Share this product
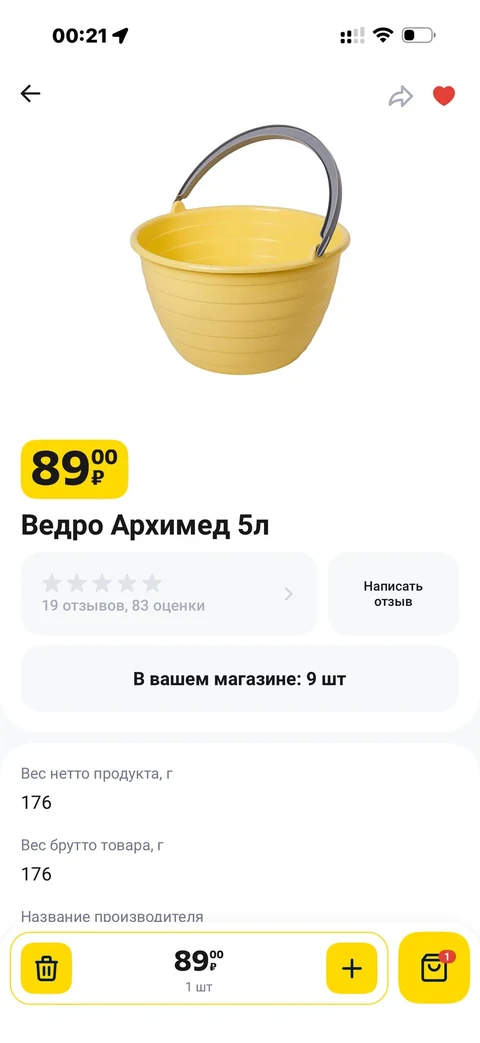Image resolution: width=480 pixels, height=1043 pixels. pyautogui.click(x=401, y=96)
